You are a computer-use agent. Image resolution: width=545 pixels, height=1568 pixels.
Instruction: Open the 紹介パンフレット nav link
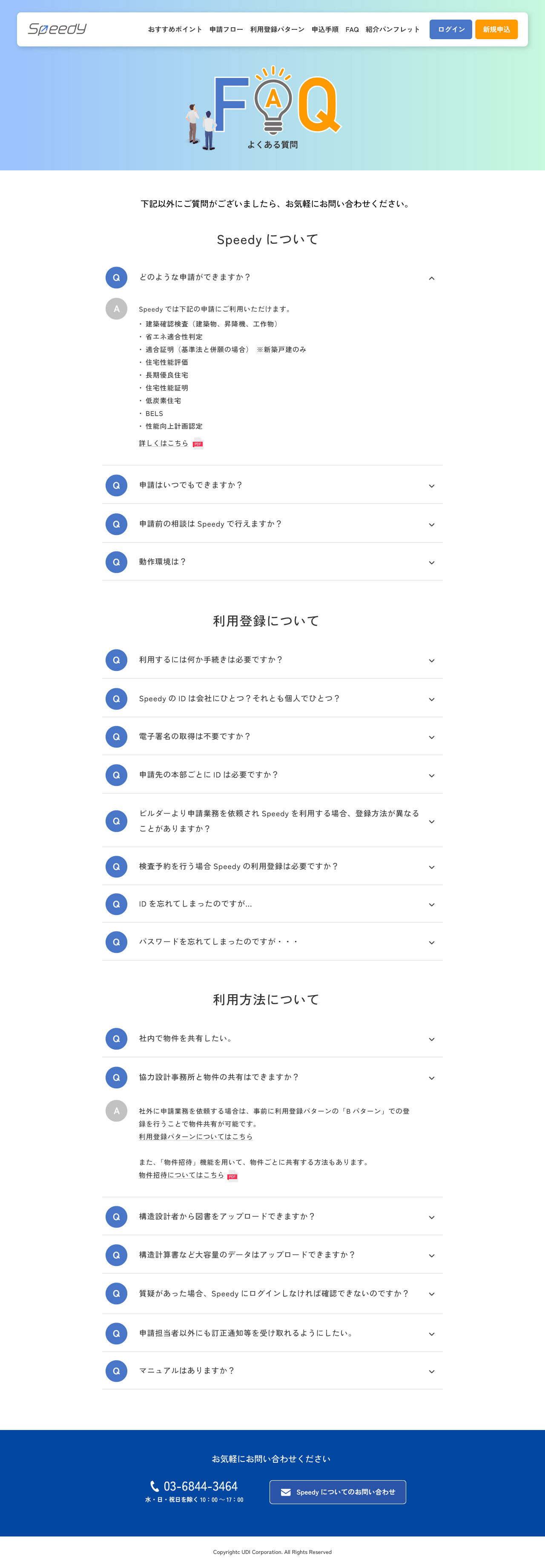[392, 29]
